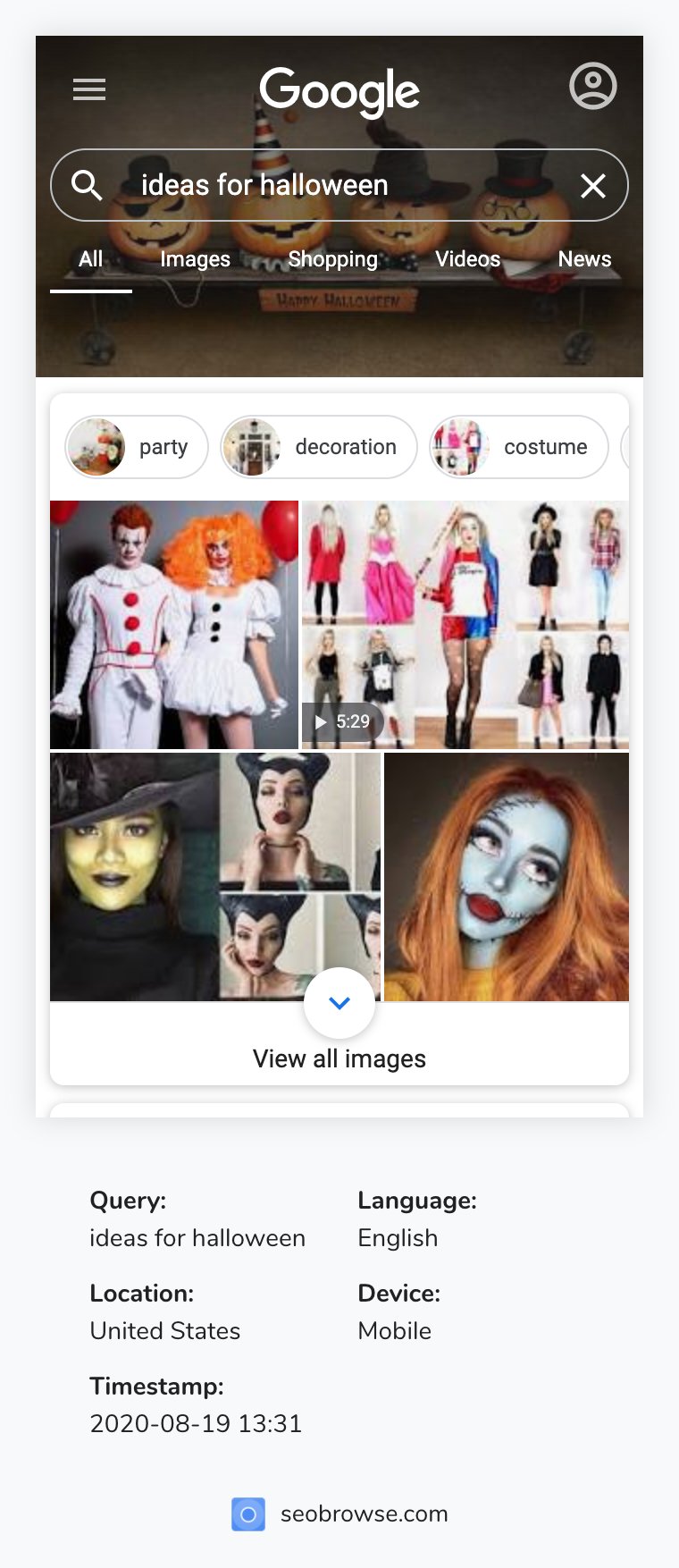The height and width of the screenshot is (1568, 679).
Task: Play the 5:29 costume ideas video
Action: click(x=465, y=624)
